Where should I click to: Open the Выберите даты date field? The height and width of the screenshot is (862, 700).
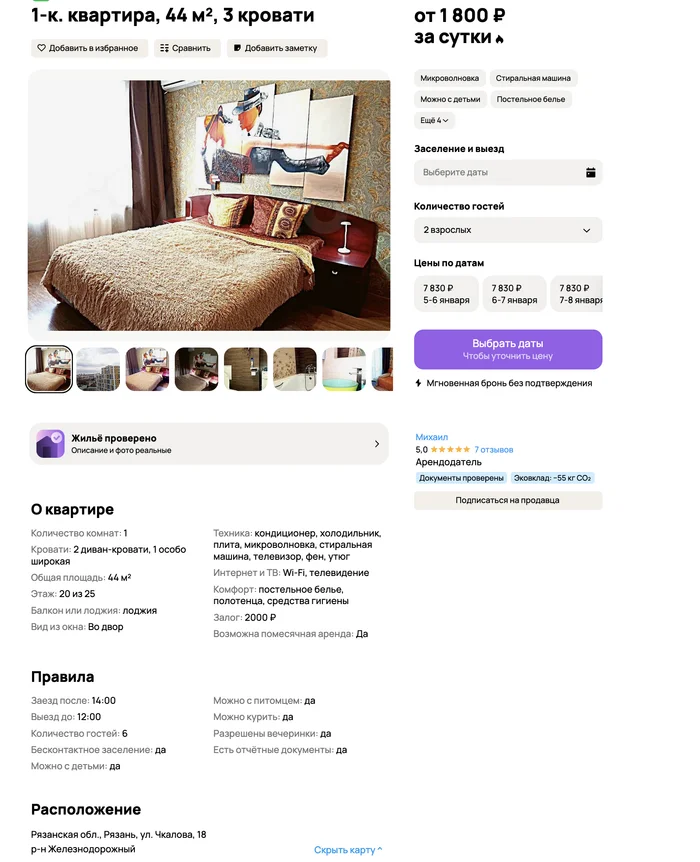click(508, 173)
